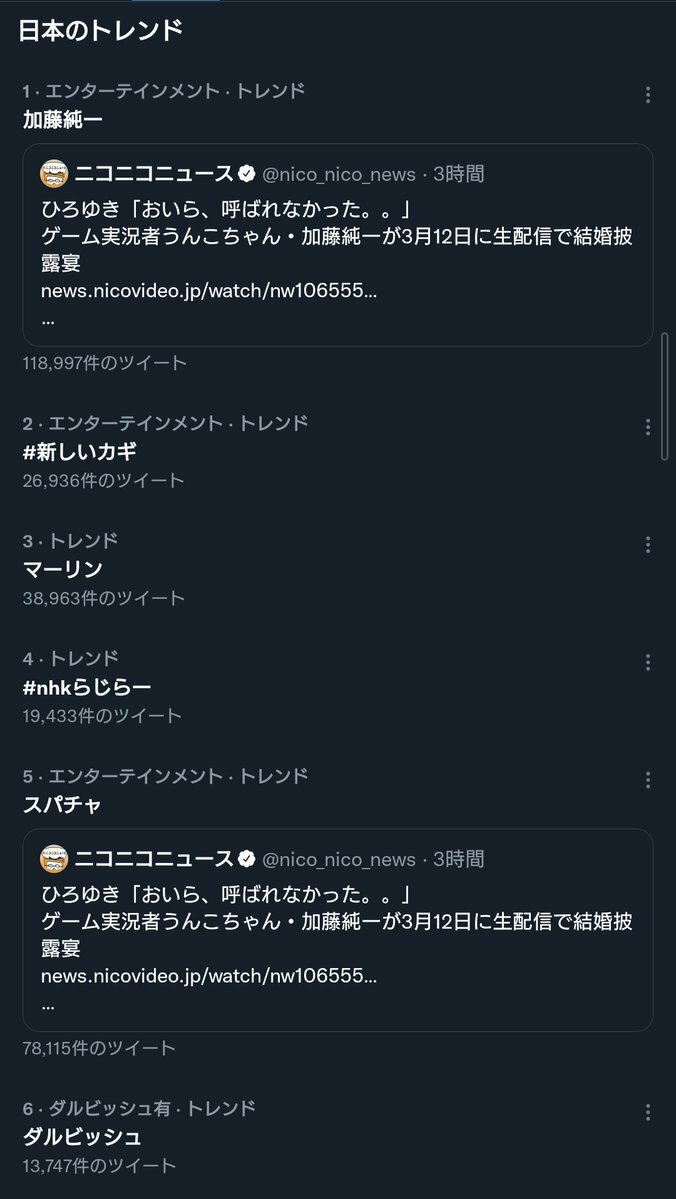The image size is (676, 1199).
Task: Open more options for ダルビッシュ
Action: [x=648, y=1112]
